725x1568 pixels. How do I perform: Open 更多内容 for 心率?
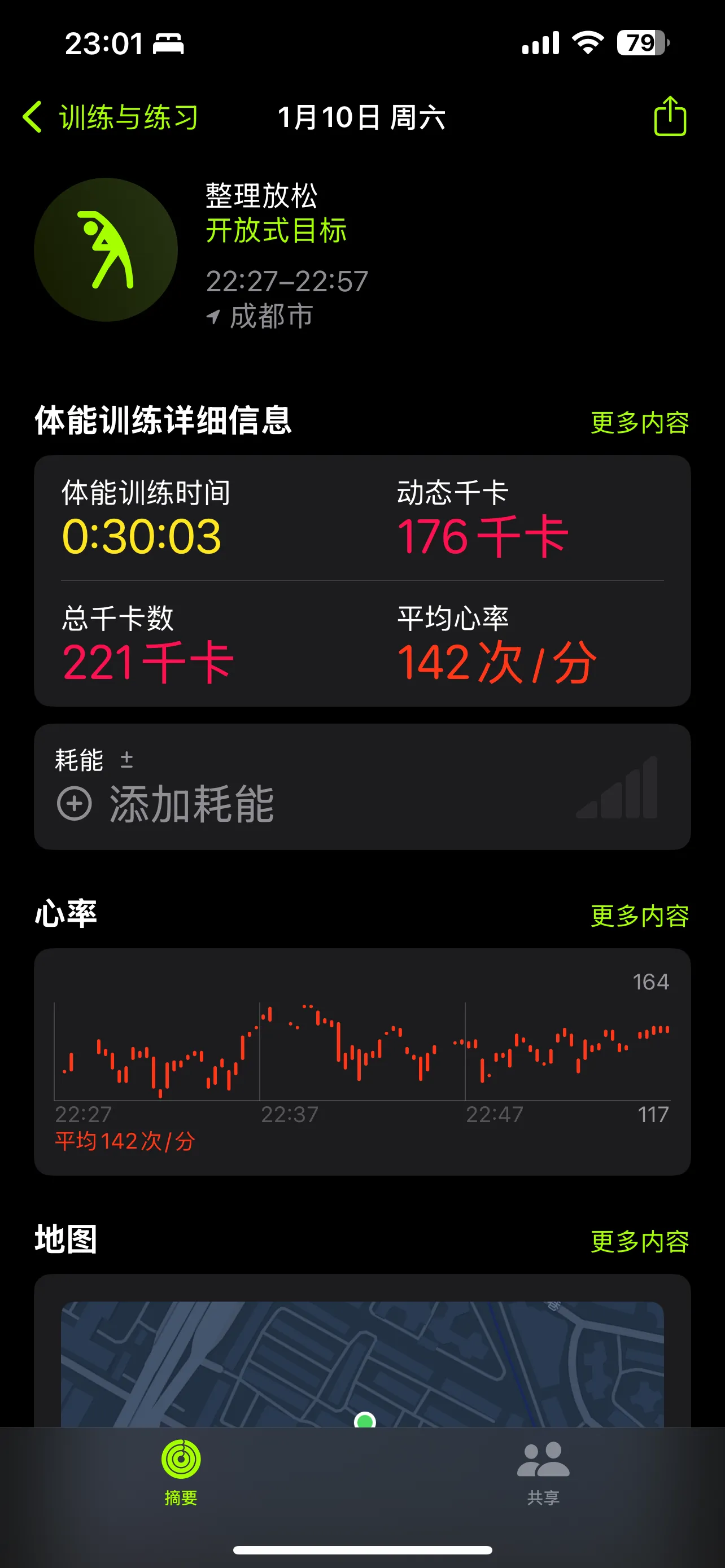tap(639, 916)
